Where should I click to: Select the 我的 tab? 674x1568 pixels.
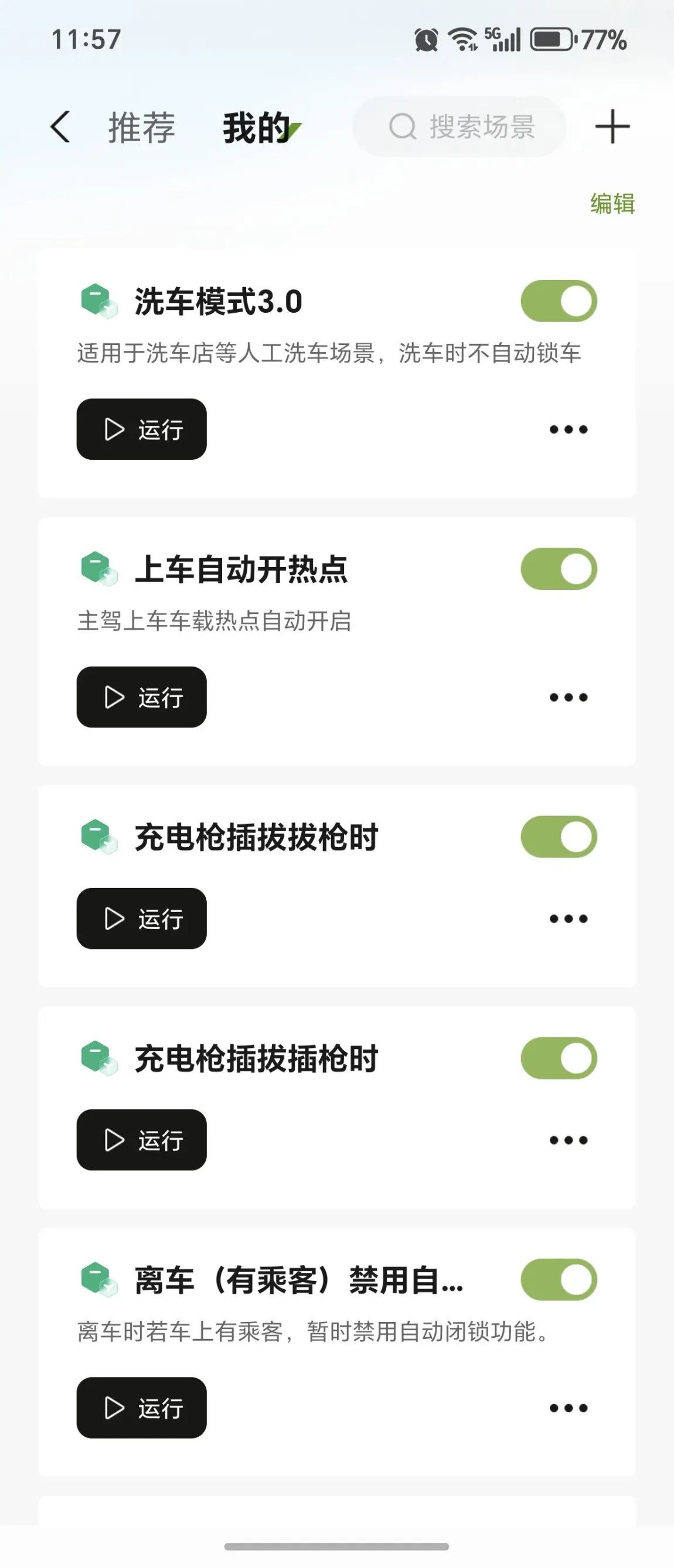click(257, 128)
